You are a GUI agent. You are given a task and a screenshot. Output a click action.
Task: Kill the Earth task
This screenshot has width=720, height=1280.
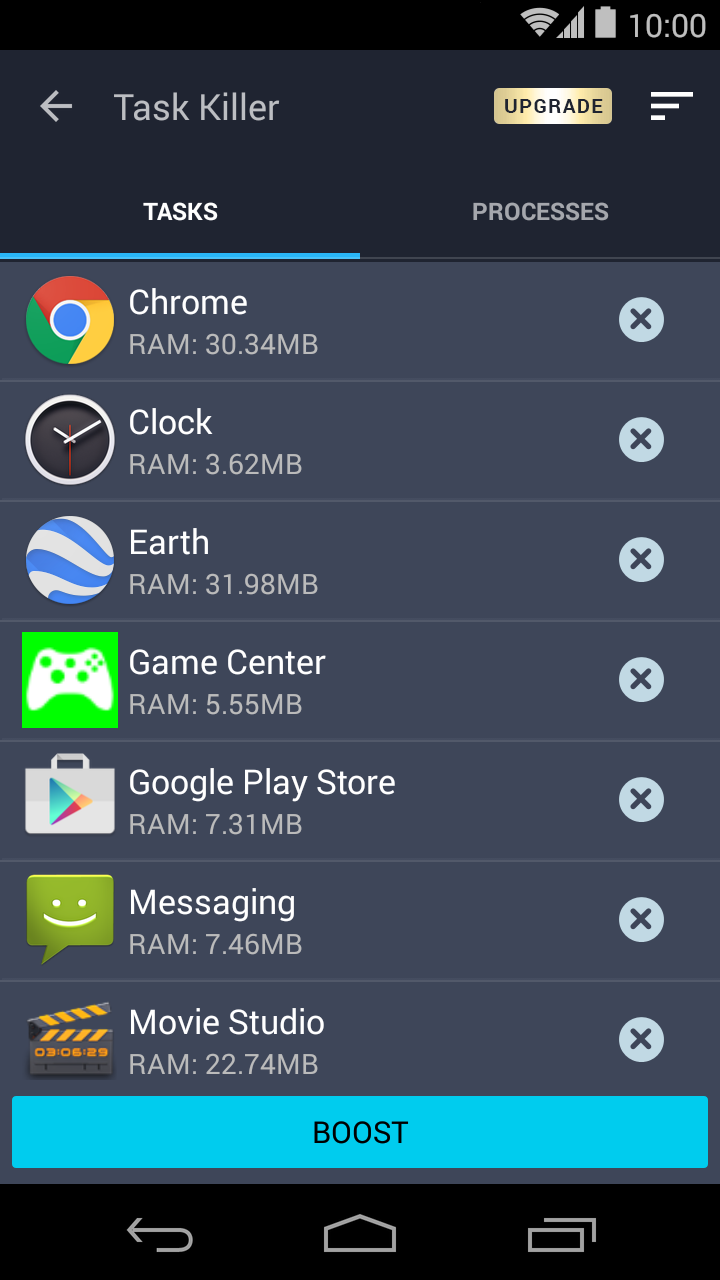(x=641, y=560)
